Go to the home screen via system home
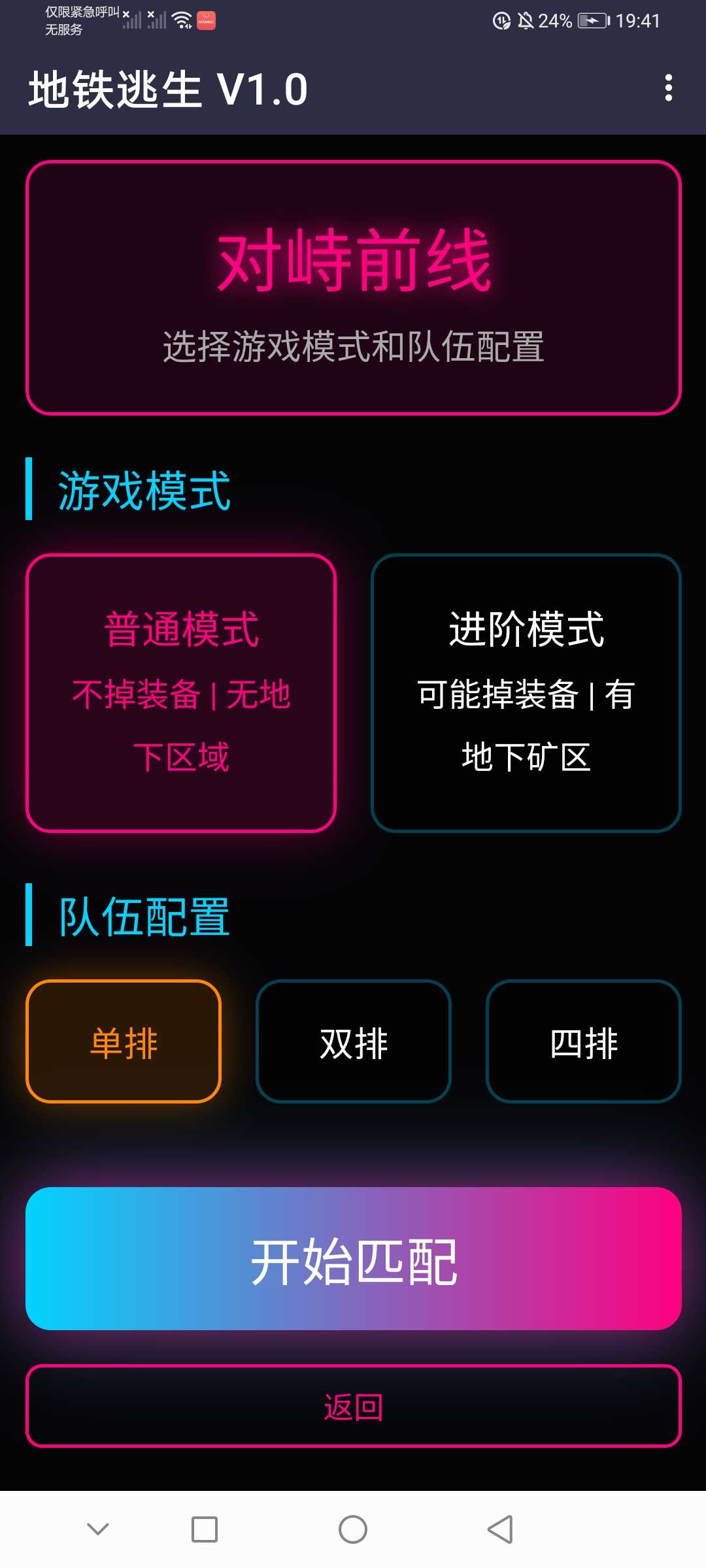 [353, 1529]
